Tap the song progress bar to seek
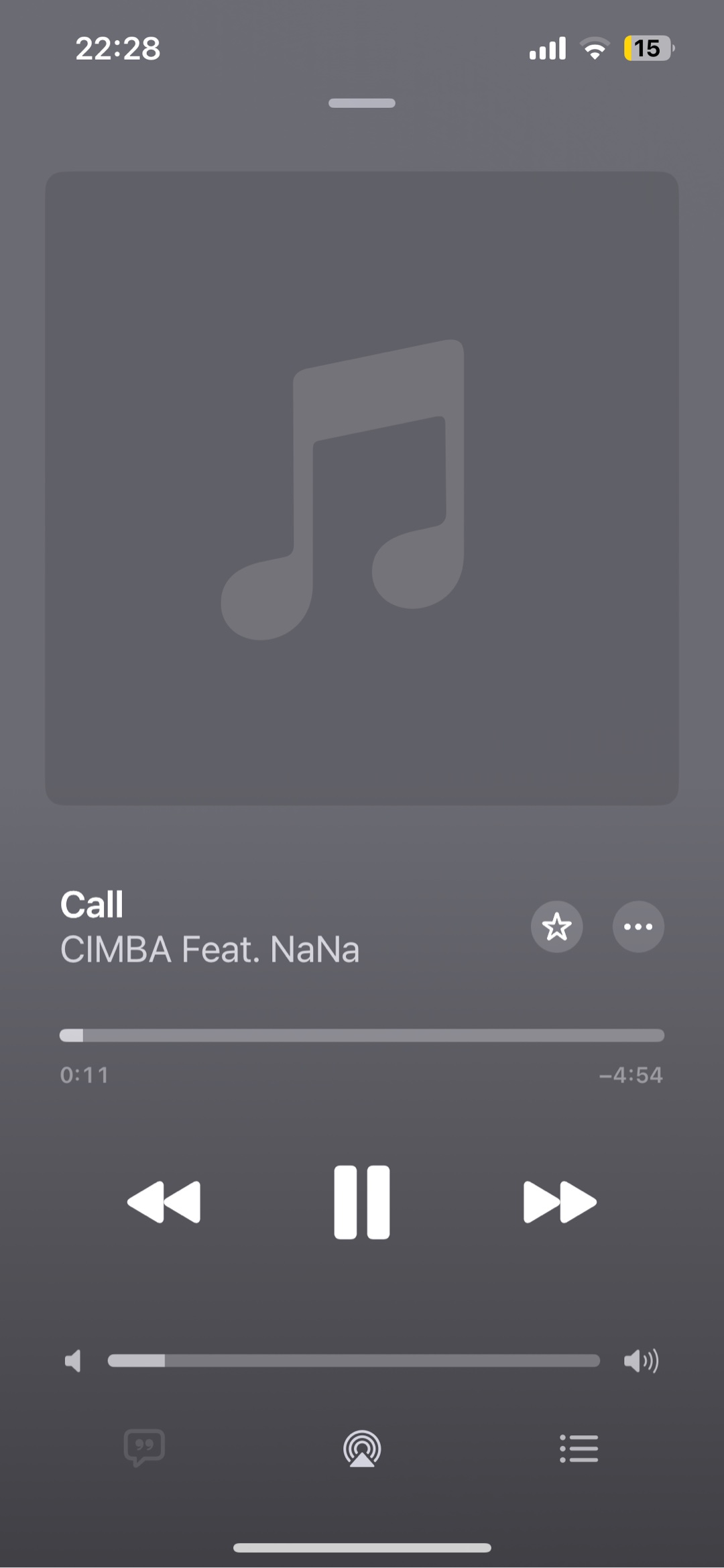 click(x=362, y=1035)
